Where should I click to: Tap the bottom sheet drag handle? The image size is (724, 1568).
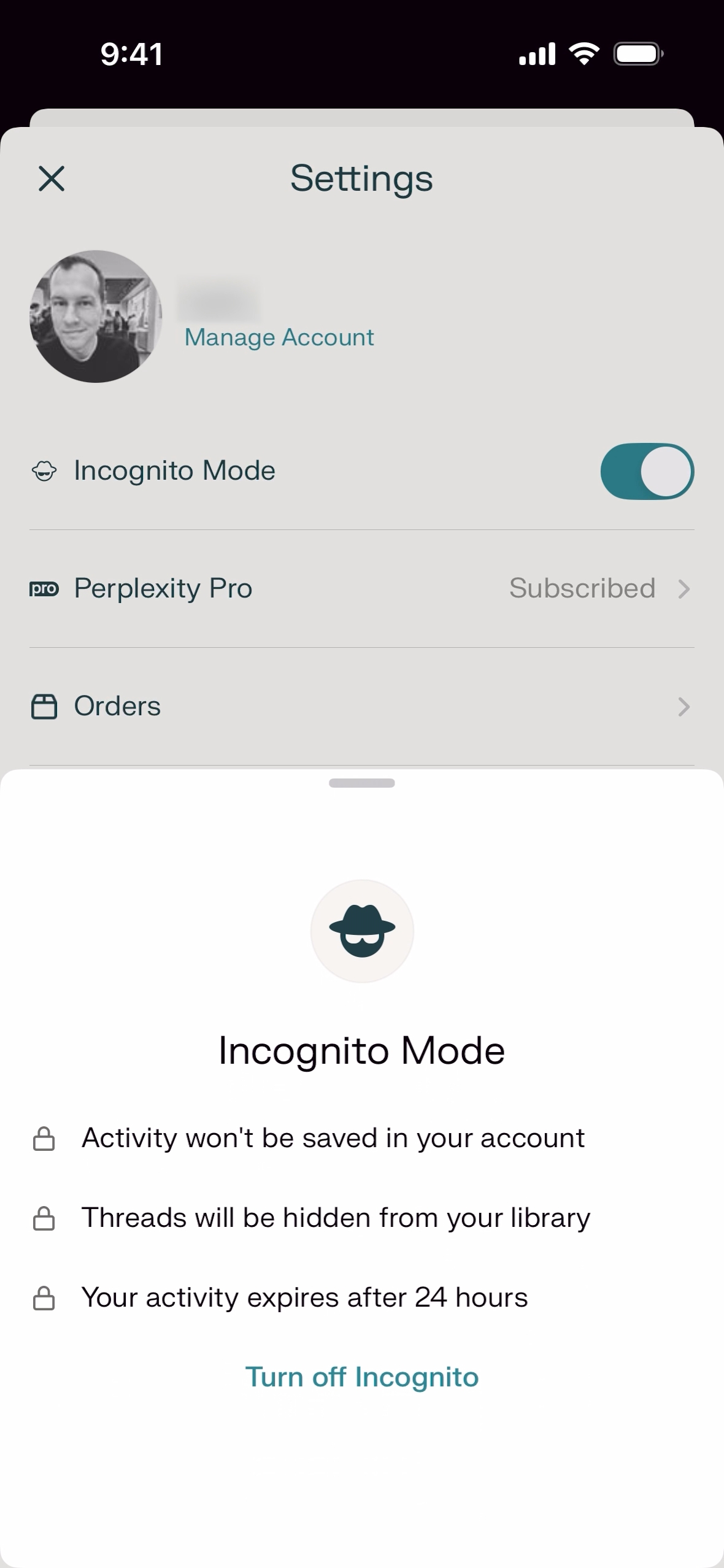point(361,783)
